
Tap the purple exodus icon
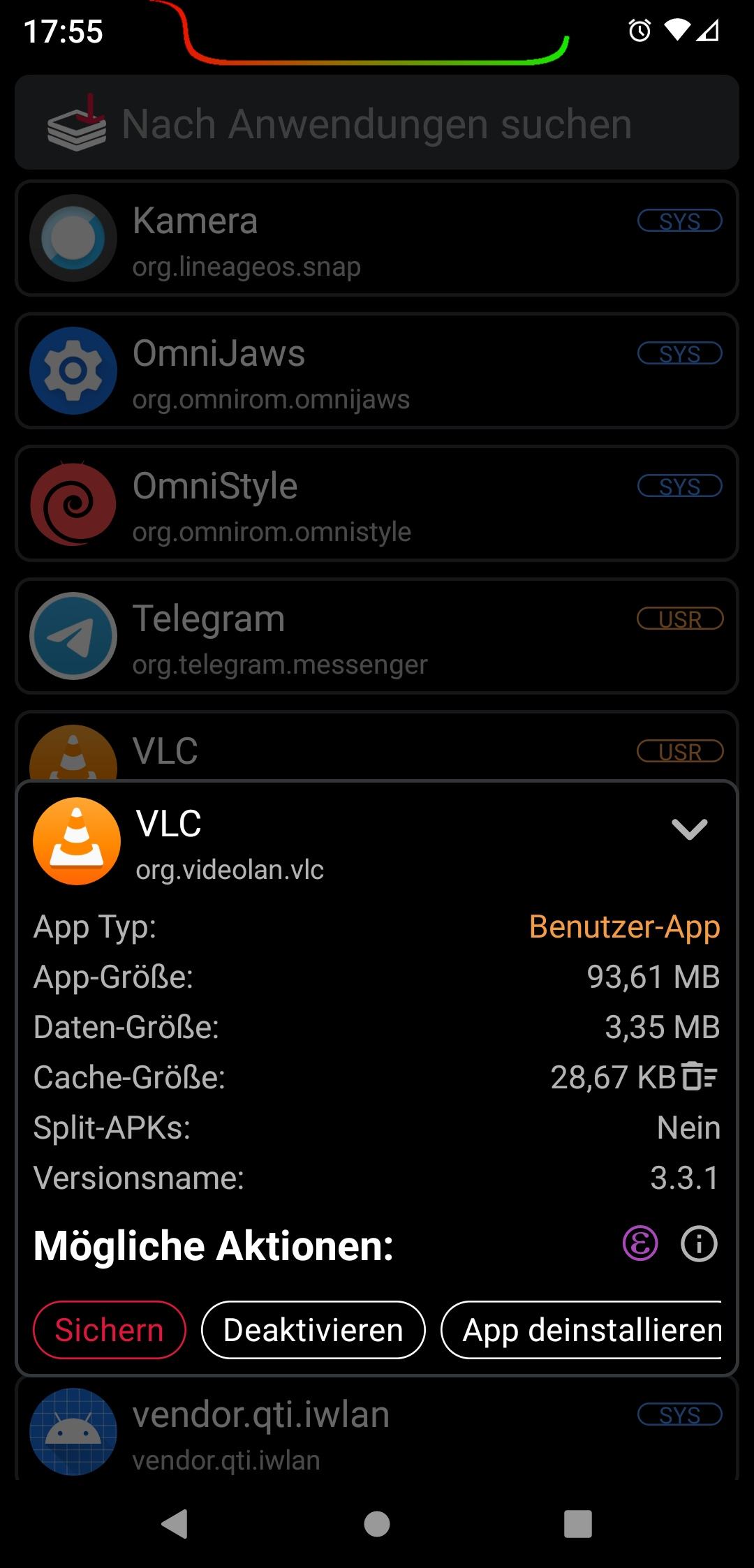(640, 1244)
